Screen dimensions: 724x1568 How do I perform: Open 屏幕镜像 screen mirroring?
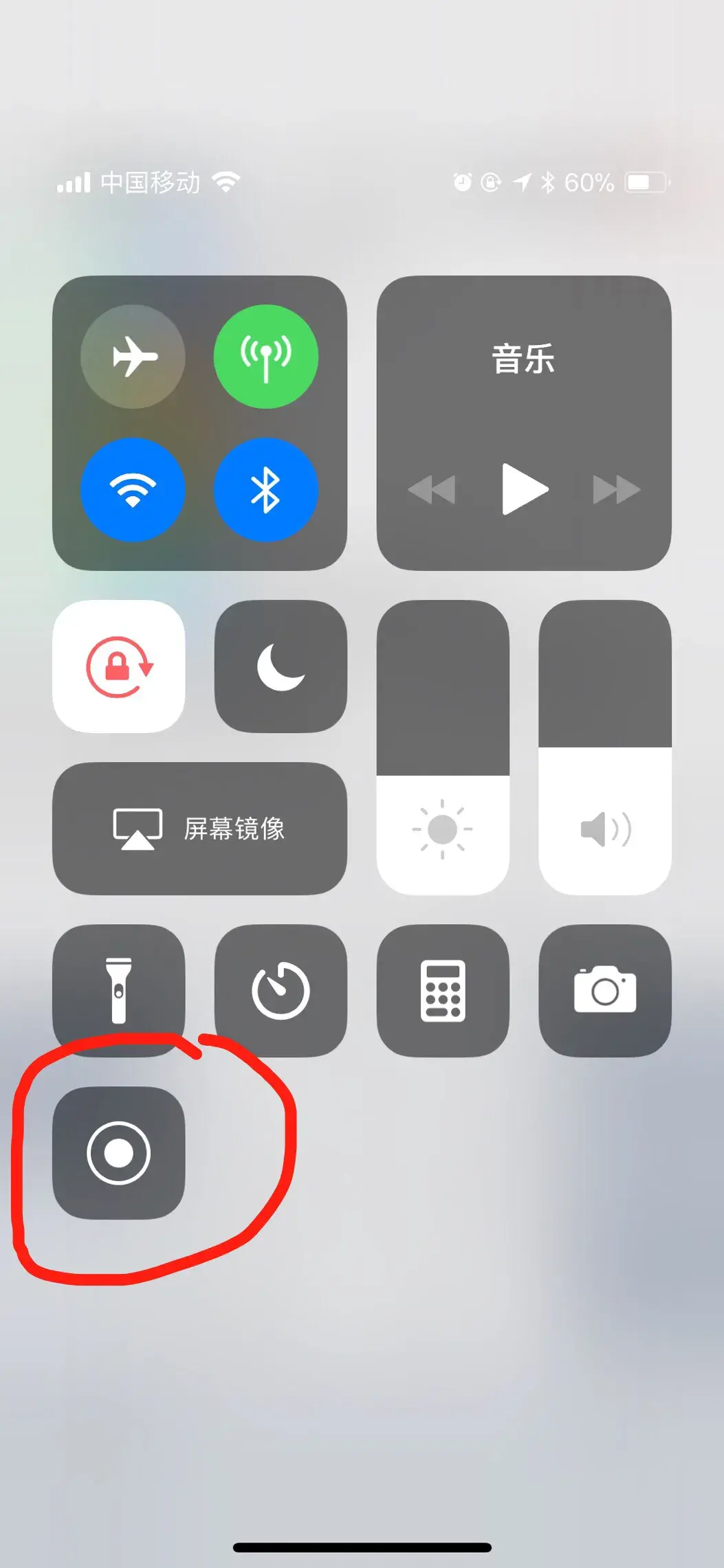(199, 829)
